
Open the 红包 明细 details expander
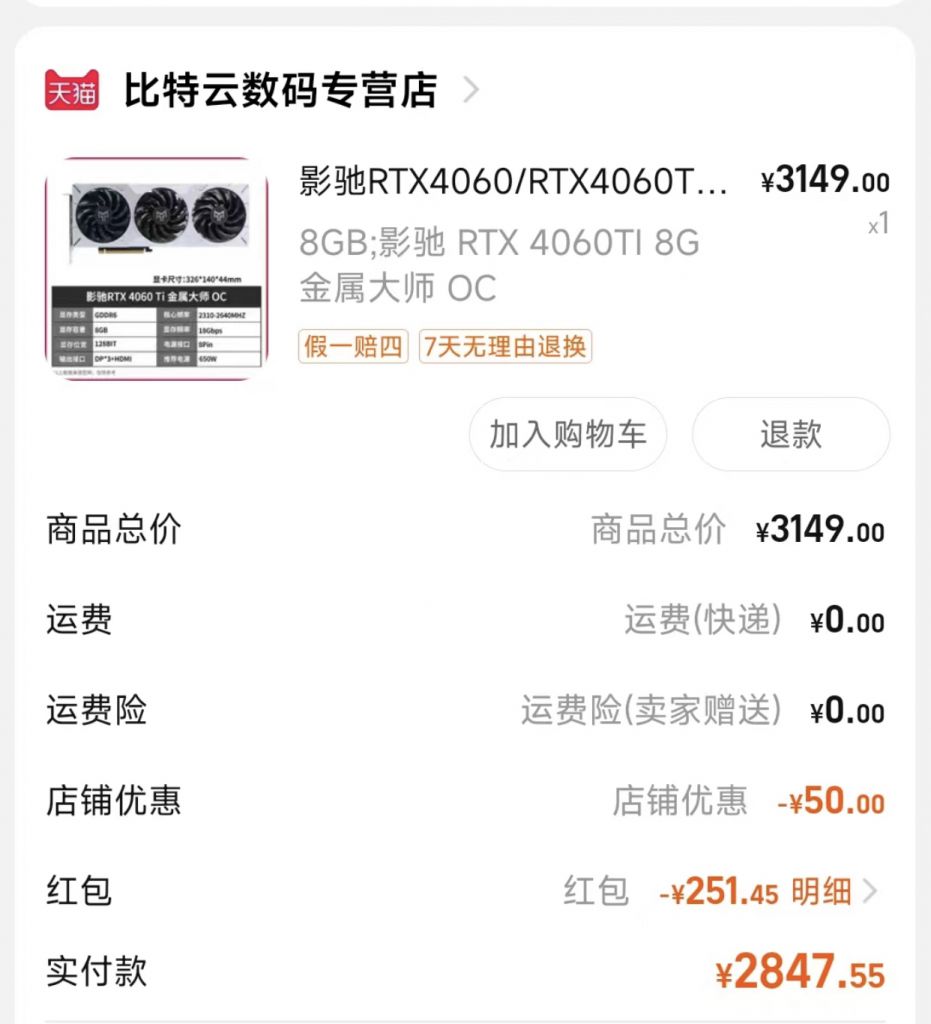pos(830,891)
